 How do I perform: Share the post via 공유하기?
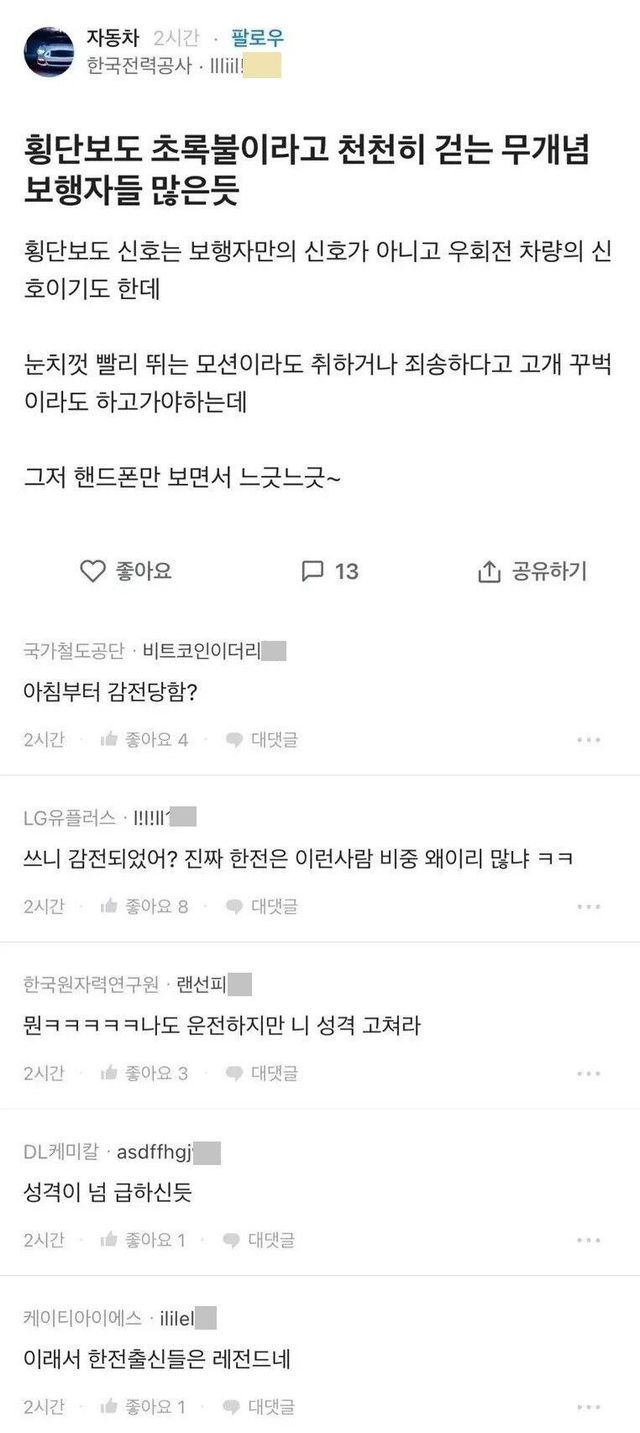pos(533,571)
